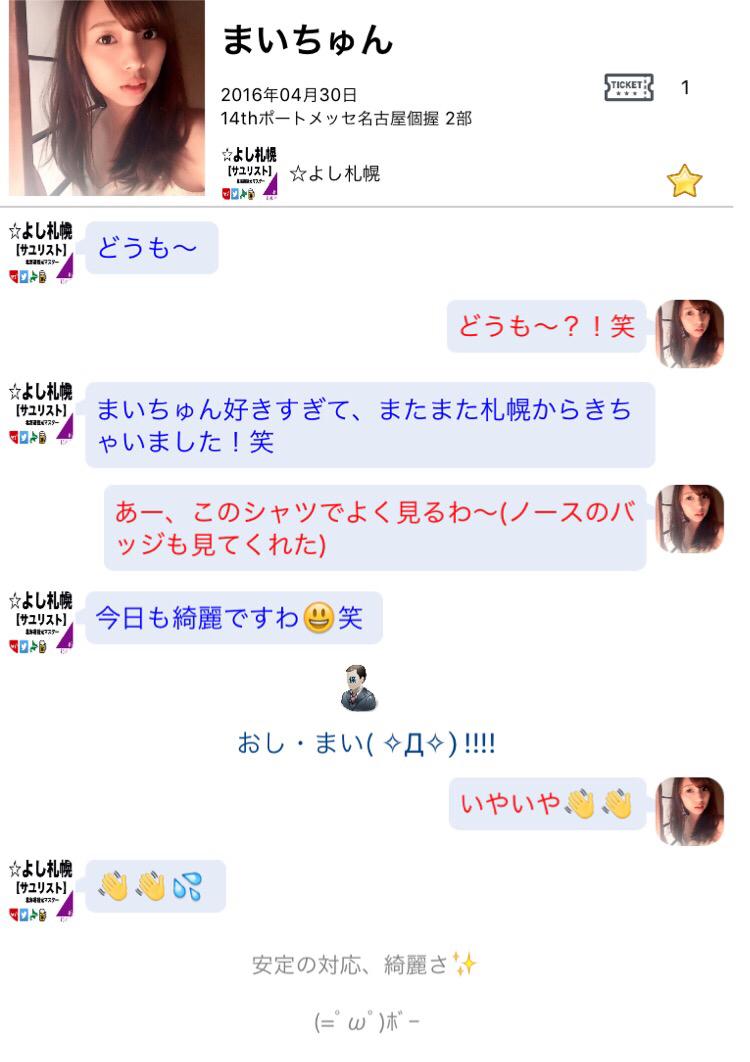Toggle the yellow favorite star
The width and height of the screenshot is (750, 1062).
pyautogui.click(x=684, y=180)
